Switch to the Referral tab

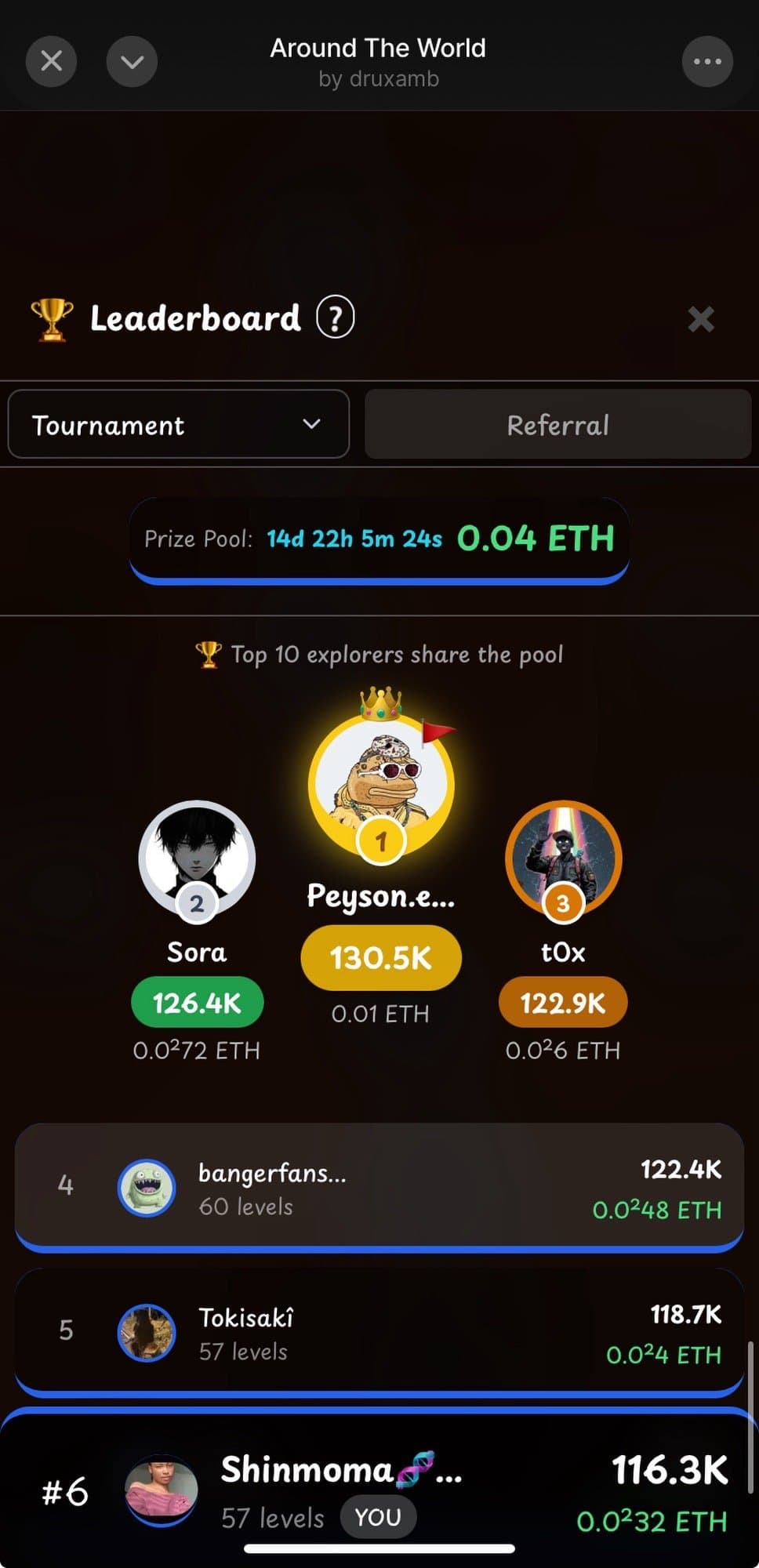(x=557, y=424)
